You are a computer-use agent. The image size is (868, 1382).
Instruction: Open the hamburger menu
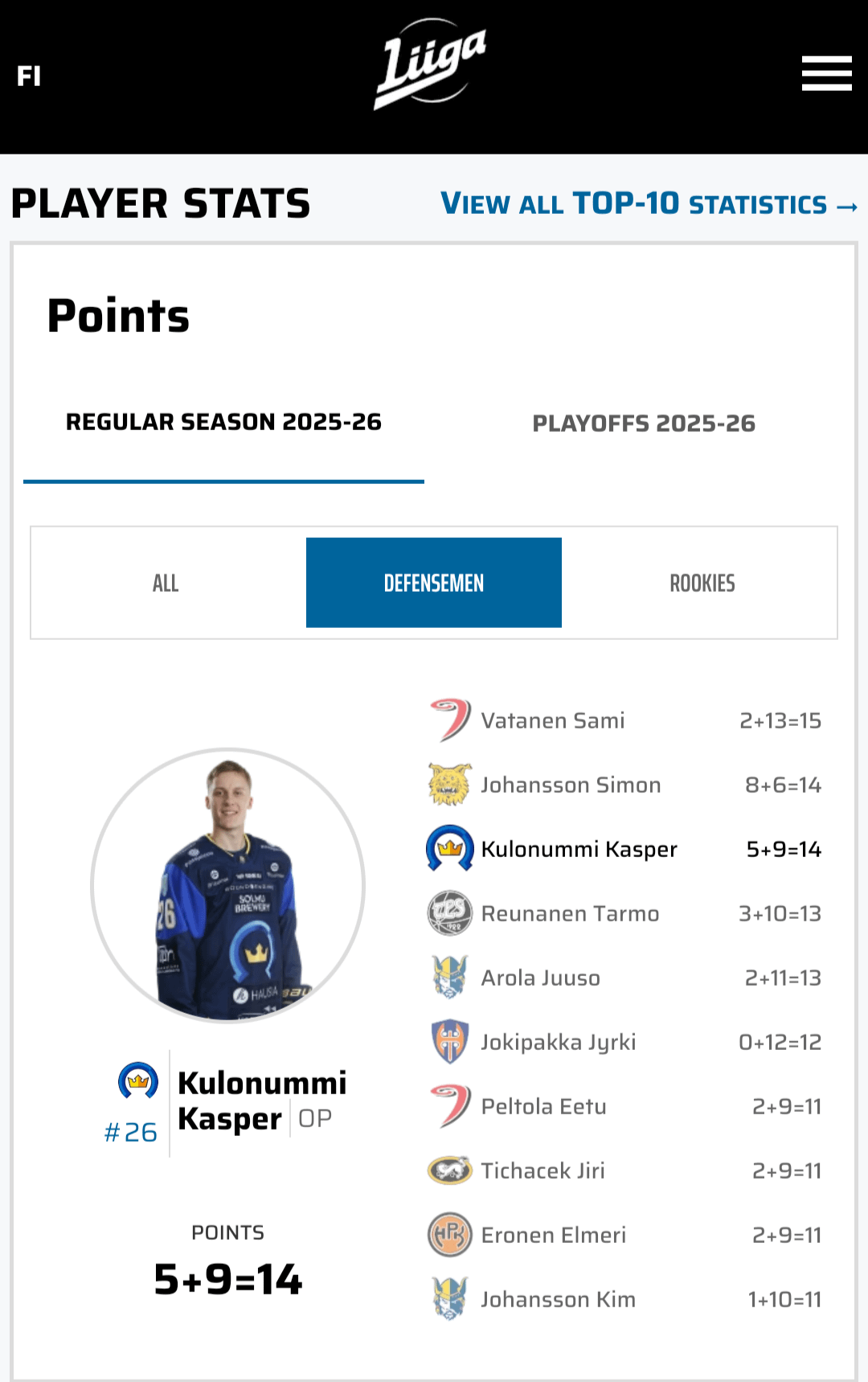click(x=826, y=74)
